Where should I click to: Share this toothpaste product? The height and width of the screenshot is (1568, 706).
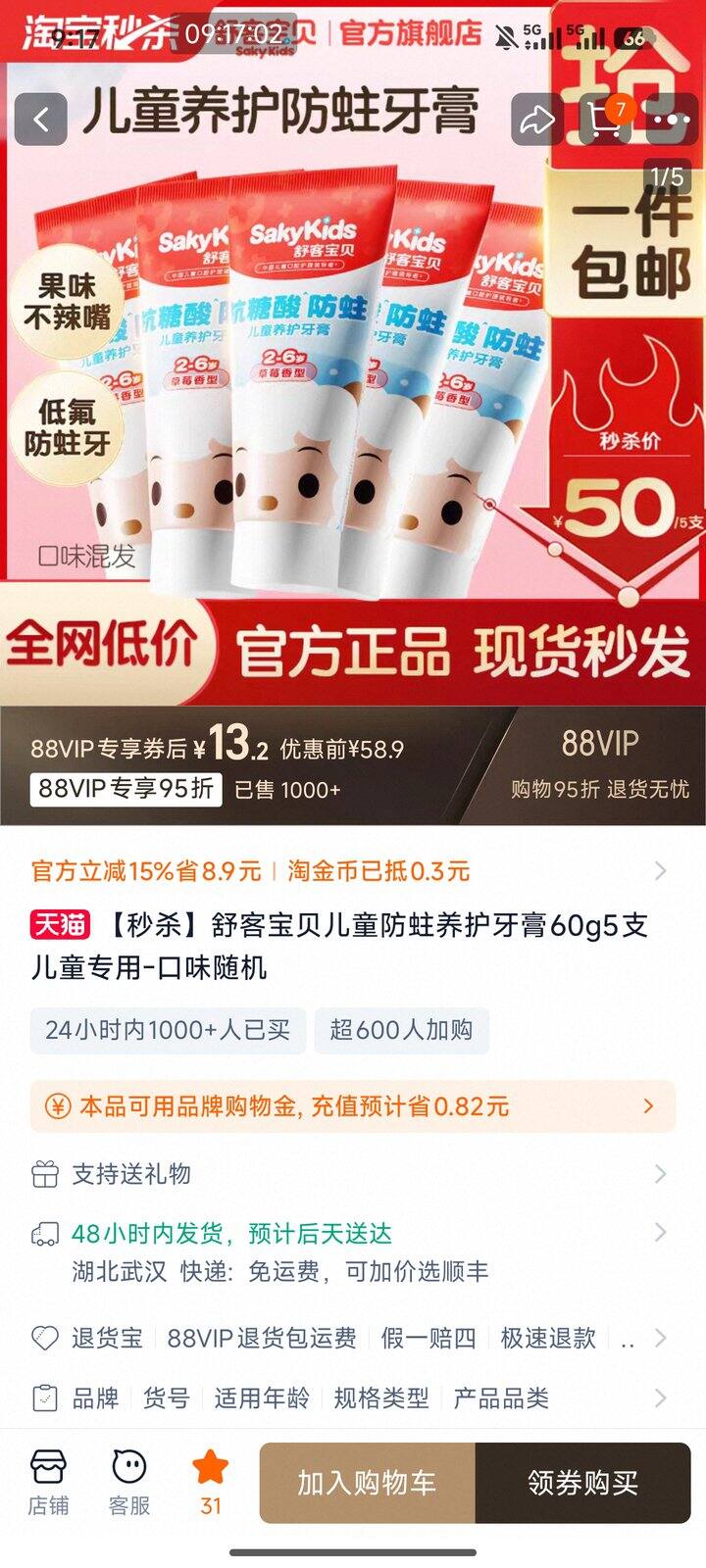tap(537, 120)
